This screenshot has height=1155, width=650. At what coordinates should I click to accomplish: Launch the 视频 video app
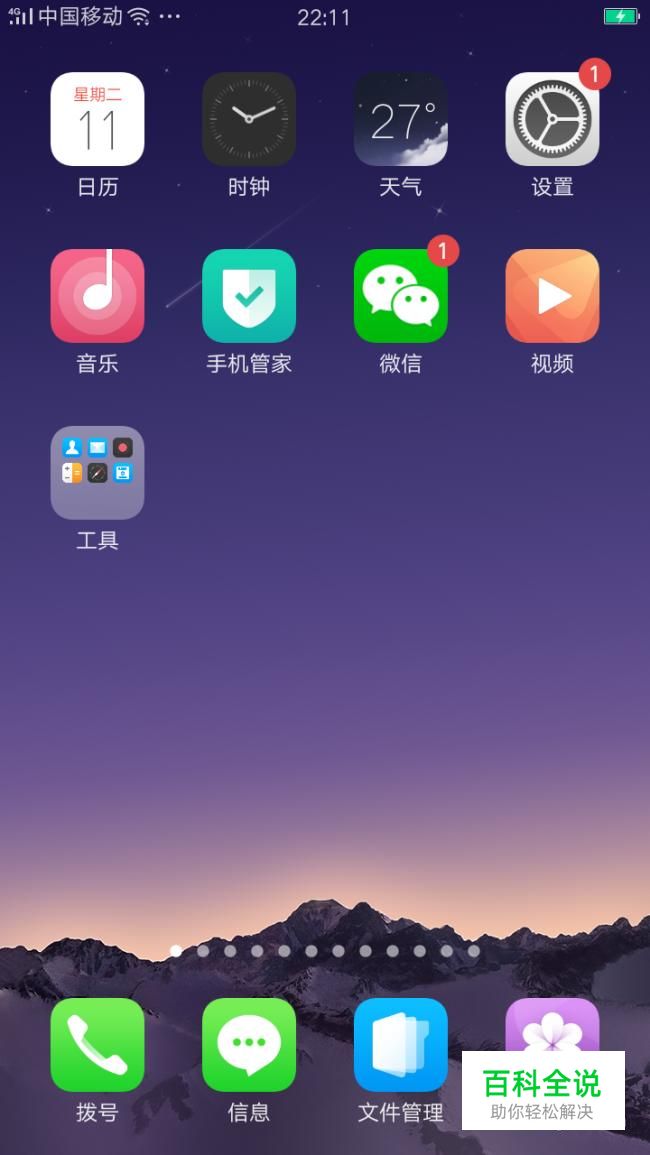click(x=552, y=296)
